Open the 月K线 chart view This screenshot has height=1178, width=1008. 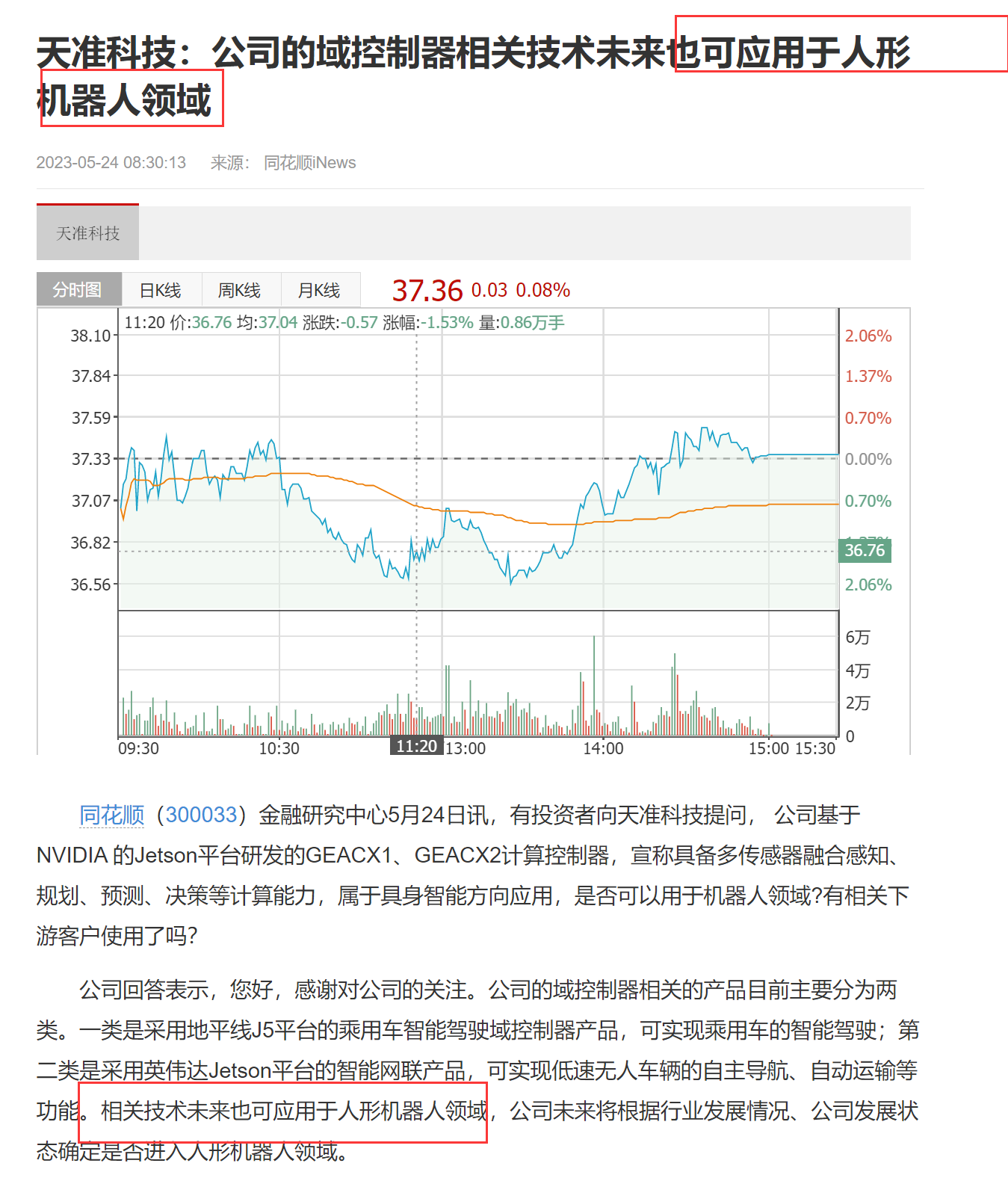320,289
